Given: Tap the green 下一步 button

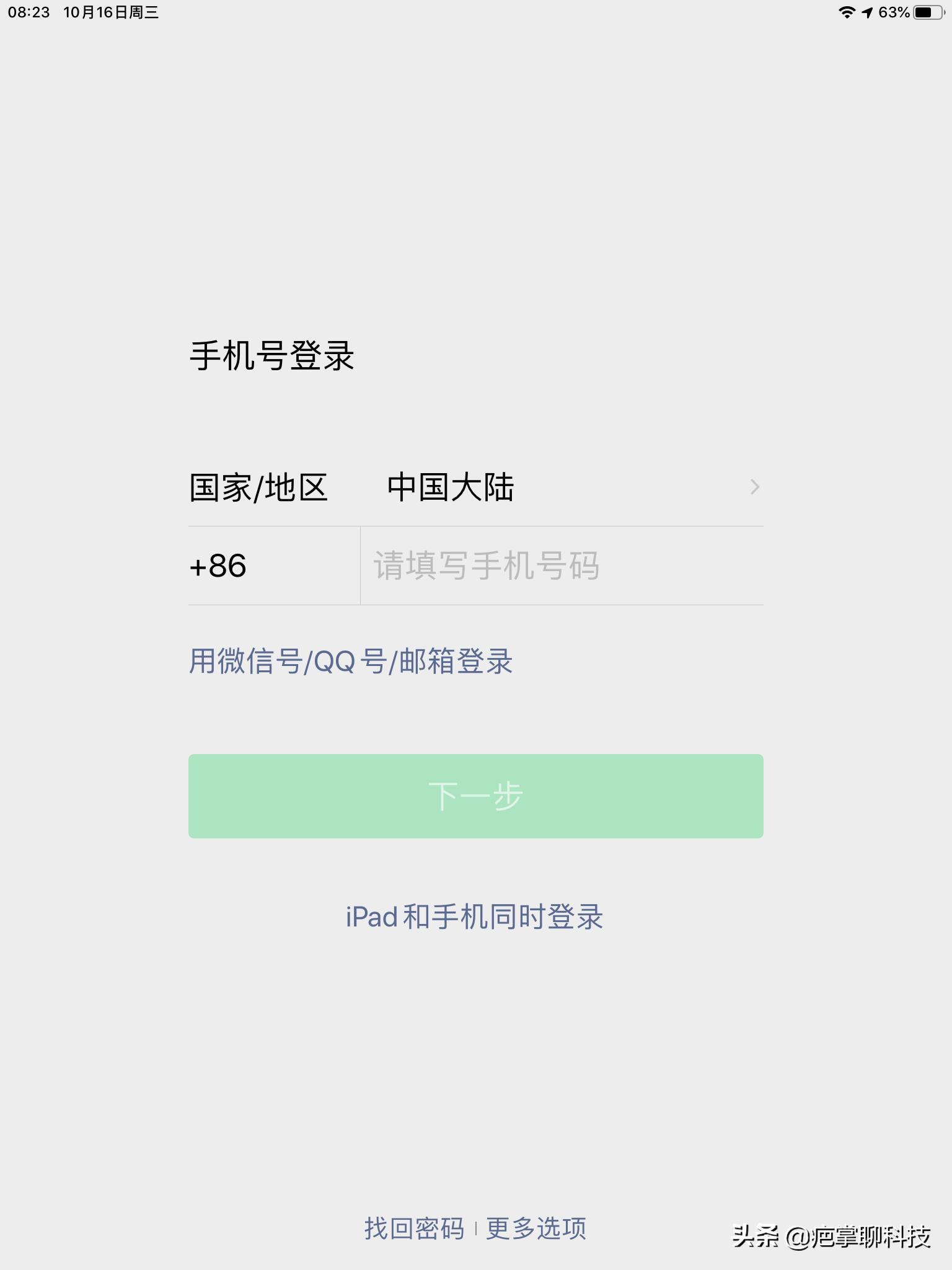Looking at the screenshot, I should point(475,796).
